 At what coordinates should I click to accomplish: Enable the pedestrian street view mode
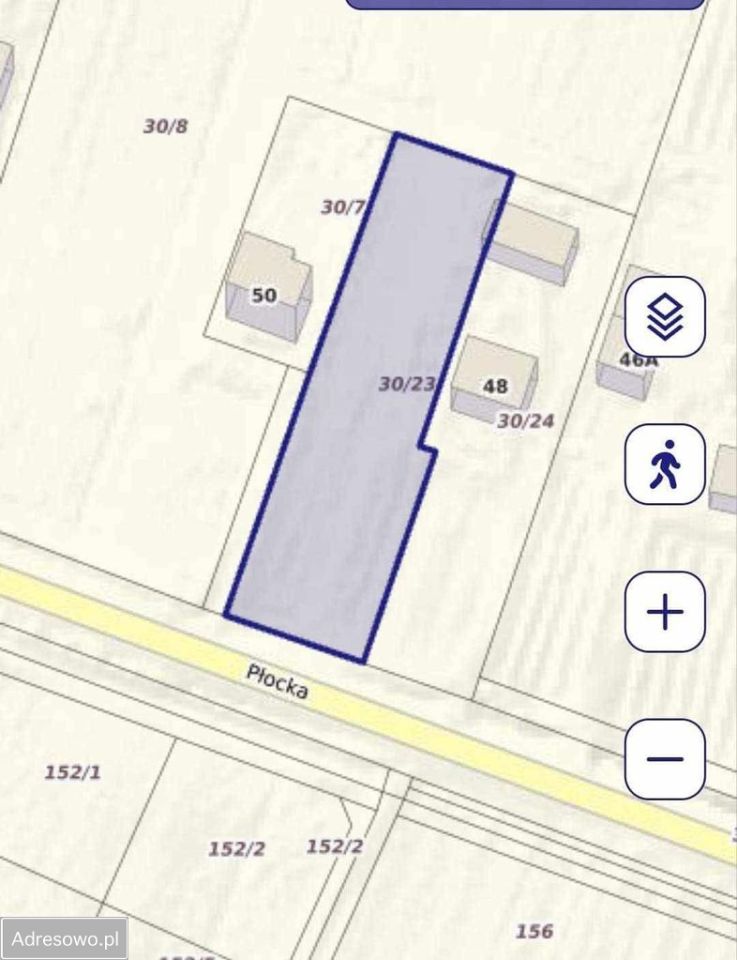665,464
